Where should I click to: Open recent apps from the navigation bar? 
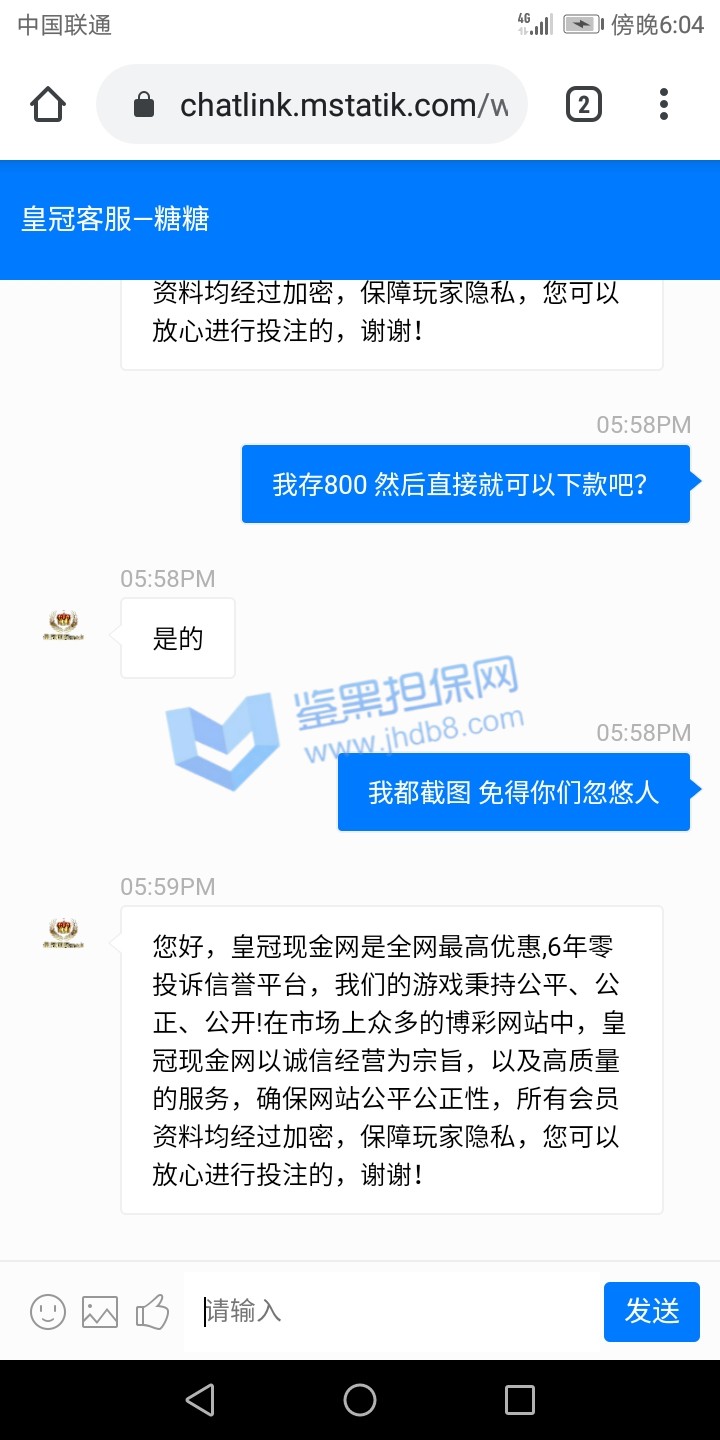point(520,1400)
